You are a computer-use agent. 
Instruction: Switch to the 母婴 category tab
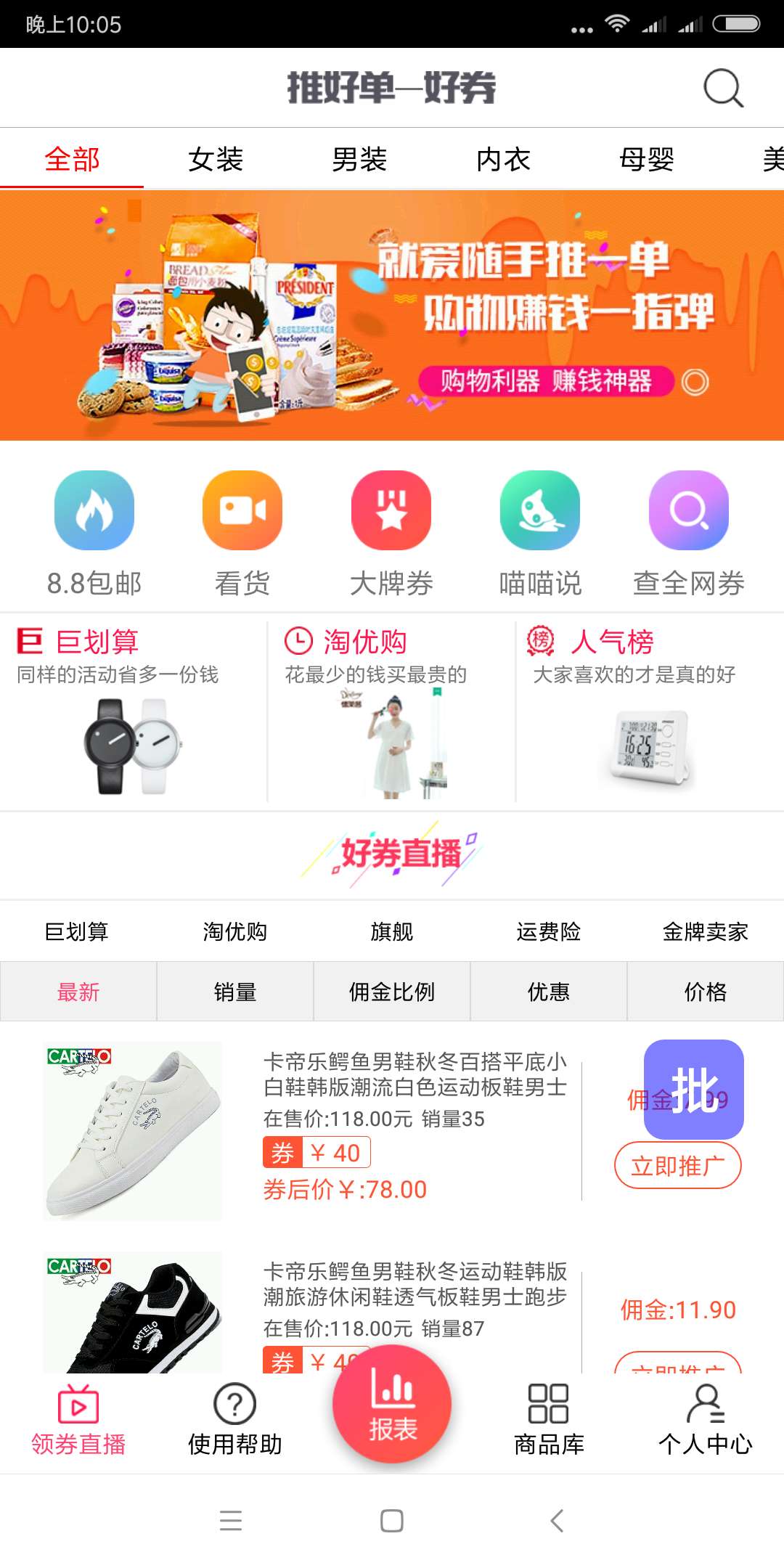coord(647,159)
